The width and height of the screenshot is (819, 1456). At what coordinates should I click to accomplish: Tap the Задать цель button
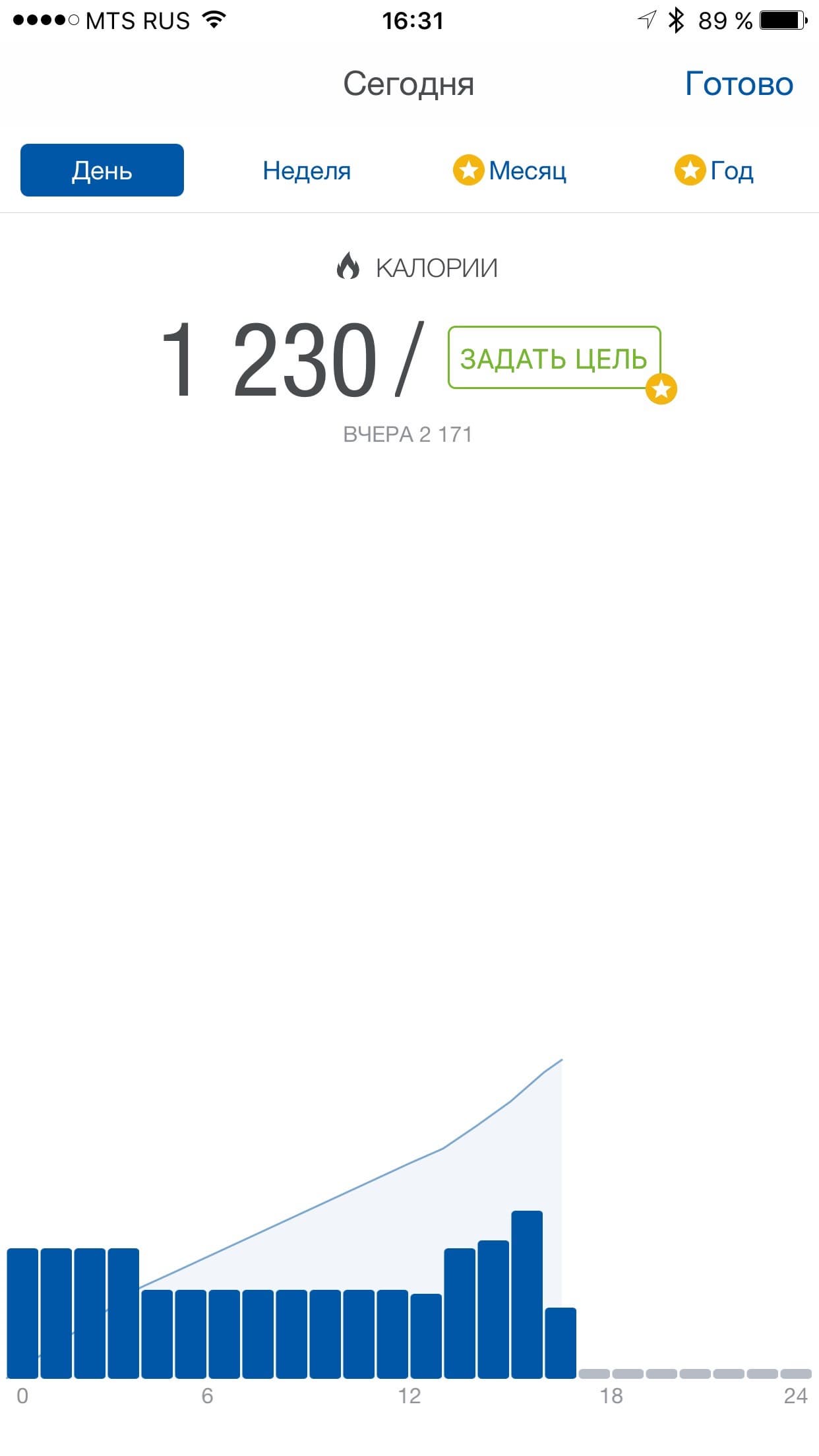(x=554, y=357)
